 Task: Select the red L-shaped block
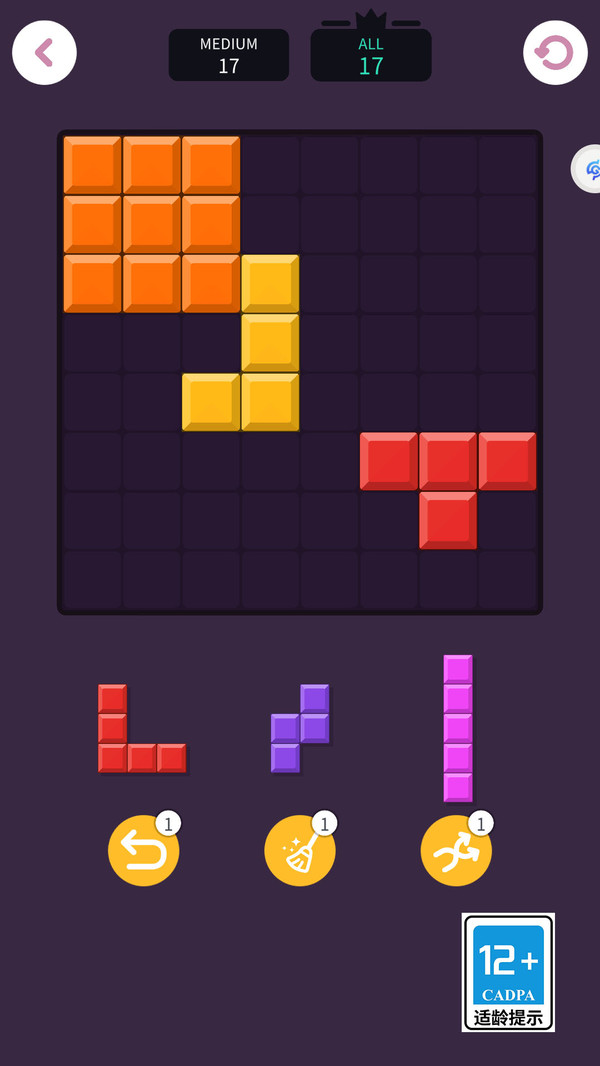(142, 728)
